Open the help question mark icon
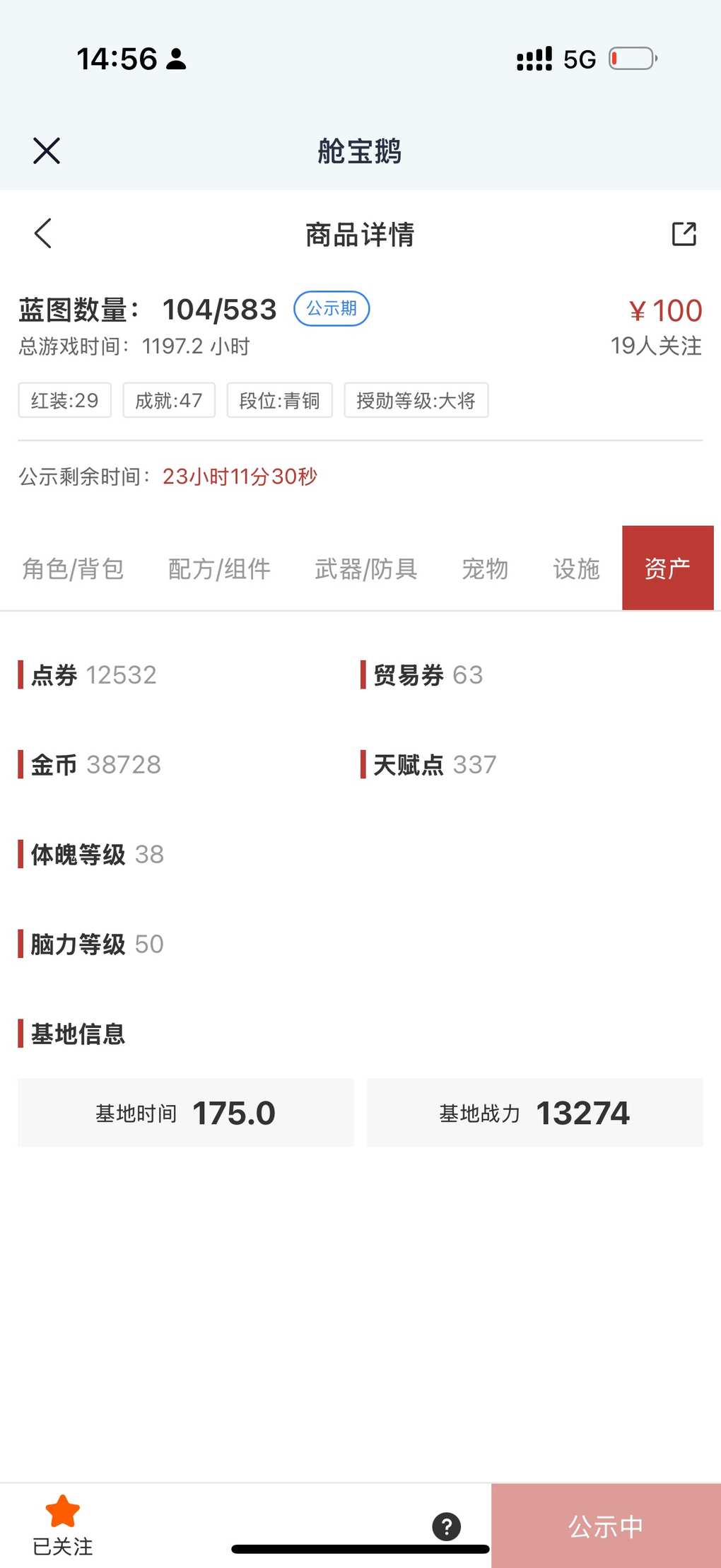 click(x=447, y=1527)
